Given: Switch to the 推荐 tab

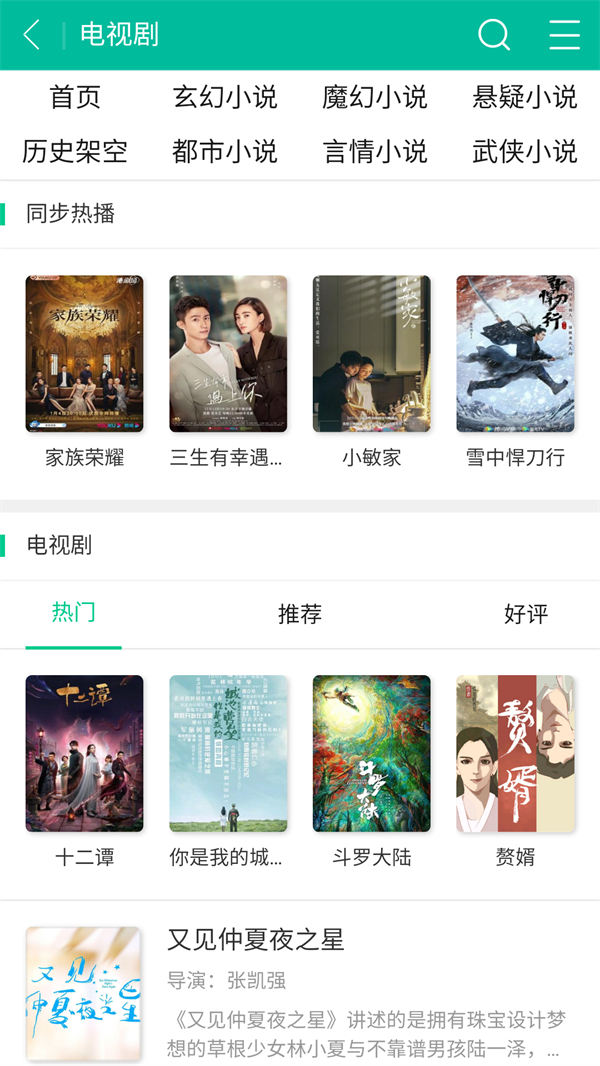Looking at the screenshot, I should (300, 614).
